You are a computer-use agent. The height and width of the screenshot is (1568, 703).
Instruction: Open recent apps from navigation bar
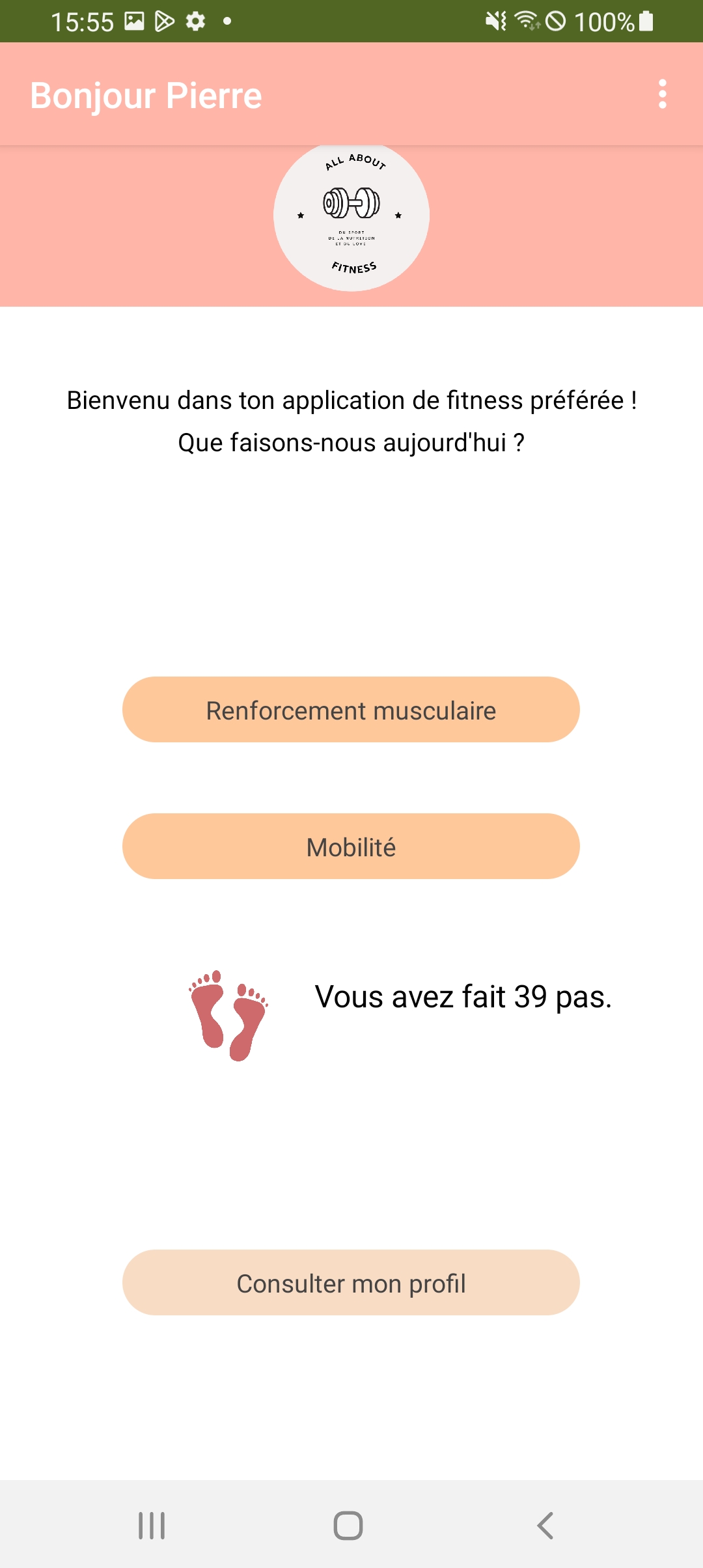tap(152, 1525)
